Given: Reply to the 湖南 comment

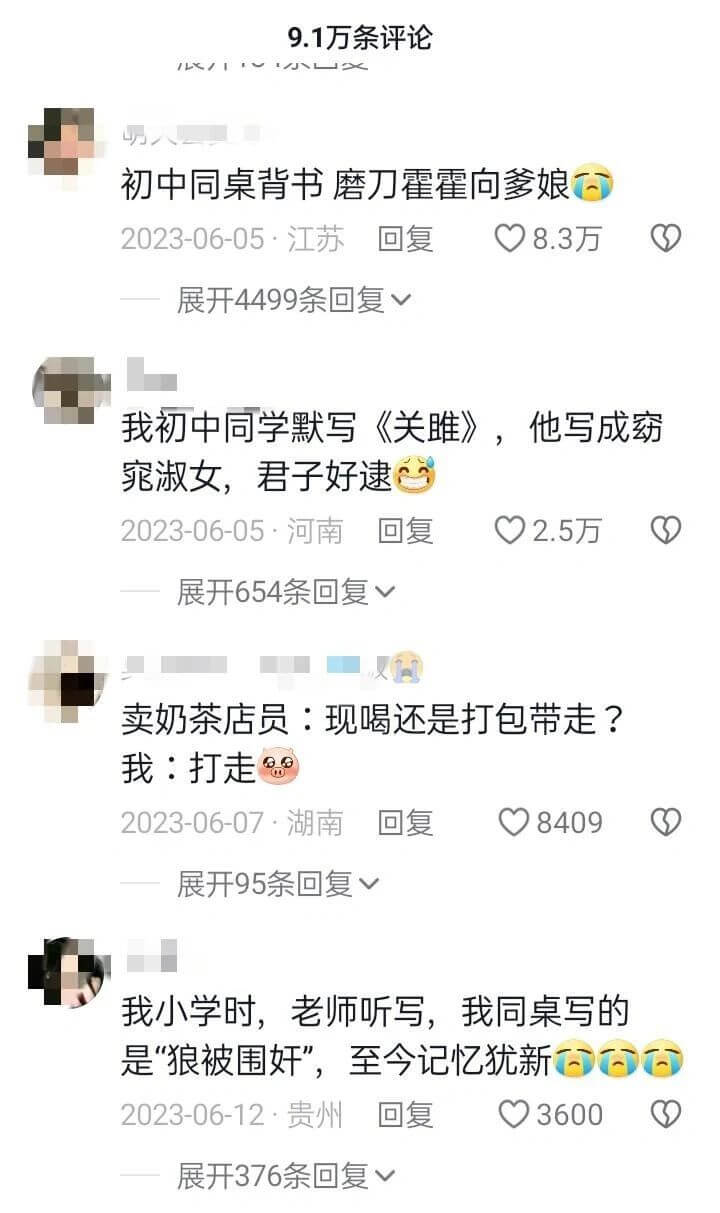Looking at the screenshot, I should [405, 822].
